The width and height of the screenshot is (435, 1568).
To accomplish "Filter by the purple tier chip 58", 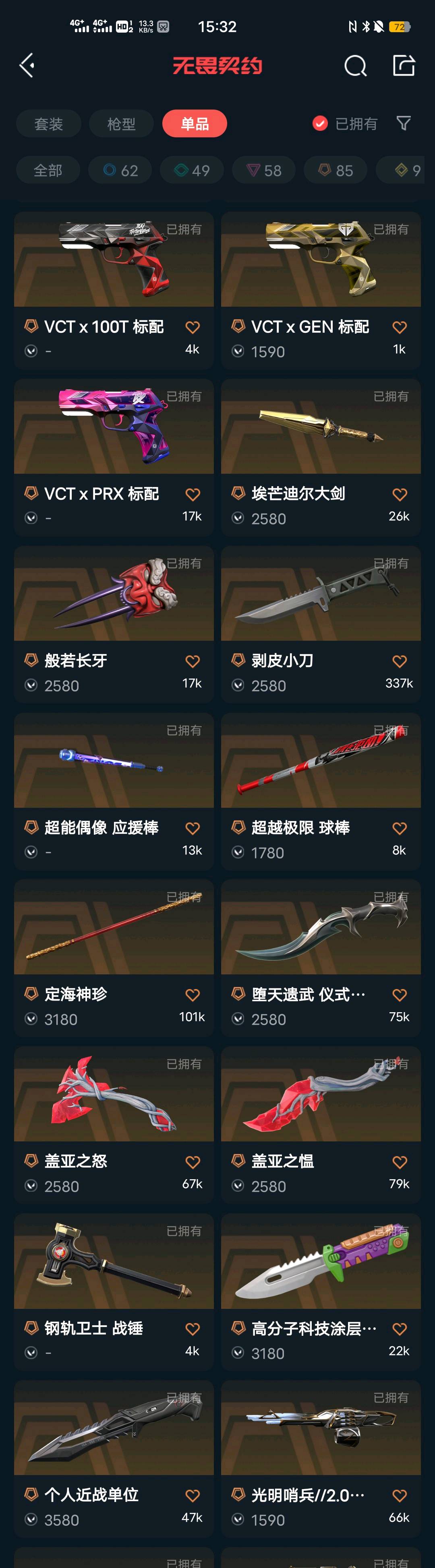I will coord(264,170).
